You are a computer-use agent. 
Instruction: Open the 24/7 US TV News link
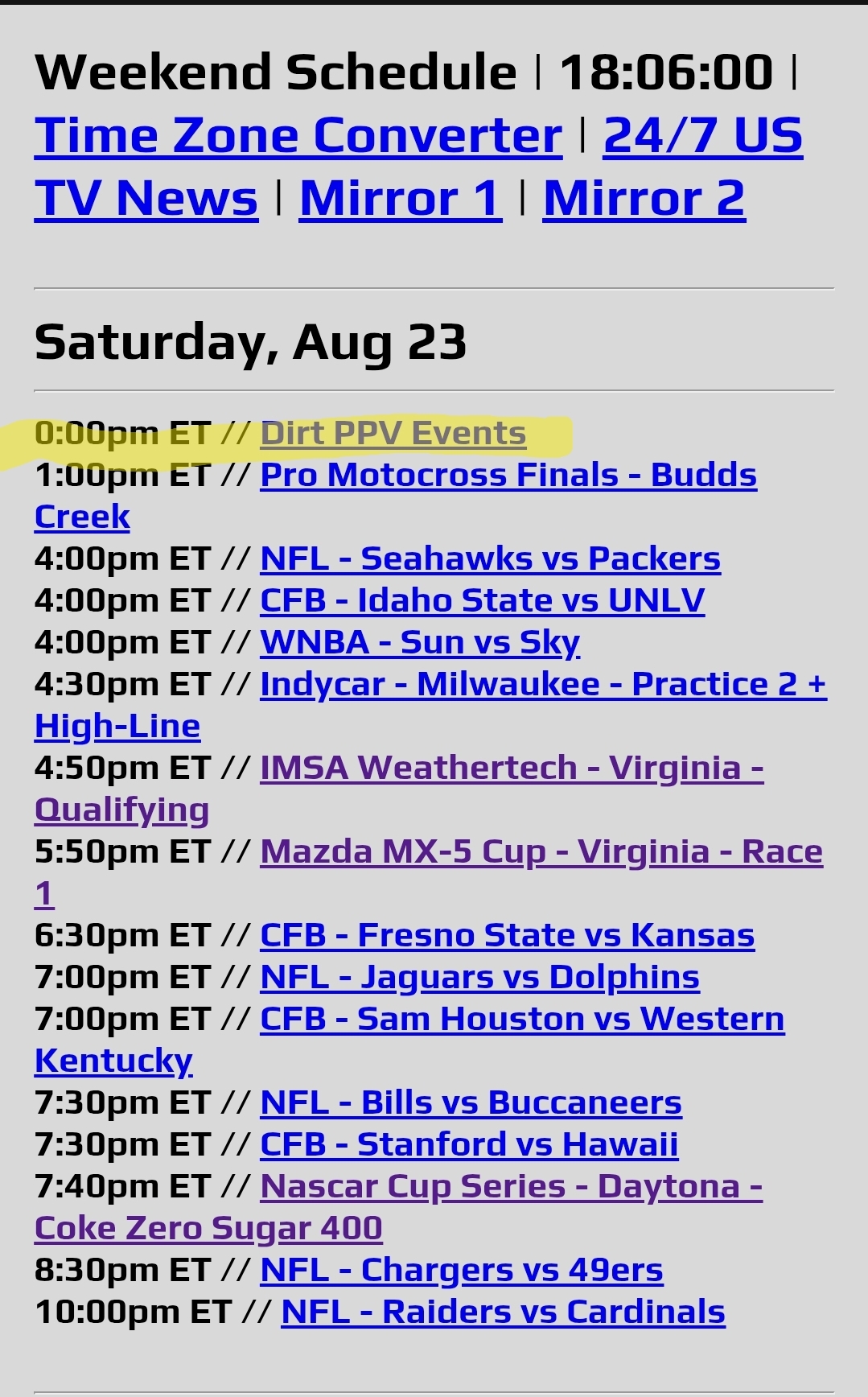[x=702, y=135]
